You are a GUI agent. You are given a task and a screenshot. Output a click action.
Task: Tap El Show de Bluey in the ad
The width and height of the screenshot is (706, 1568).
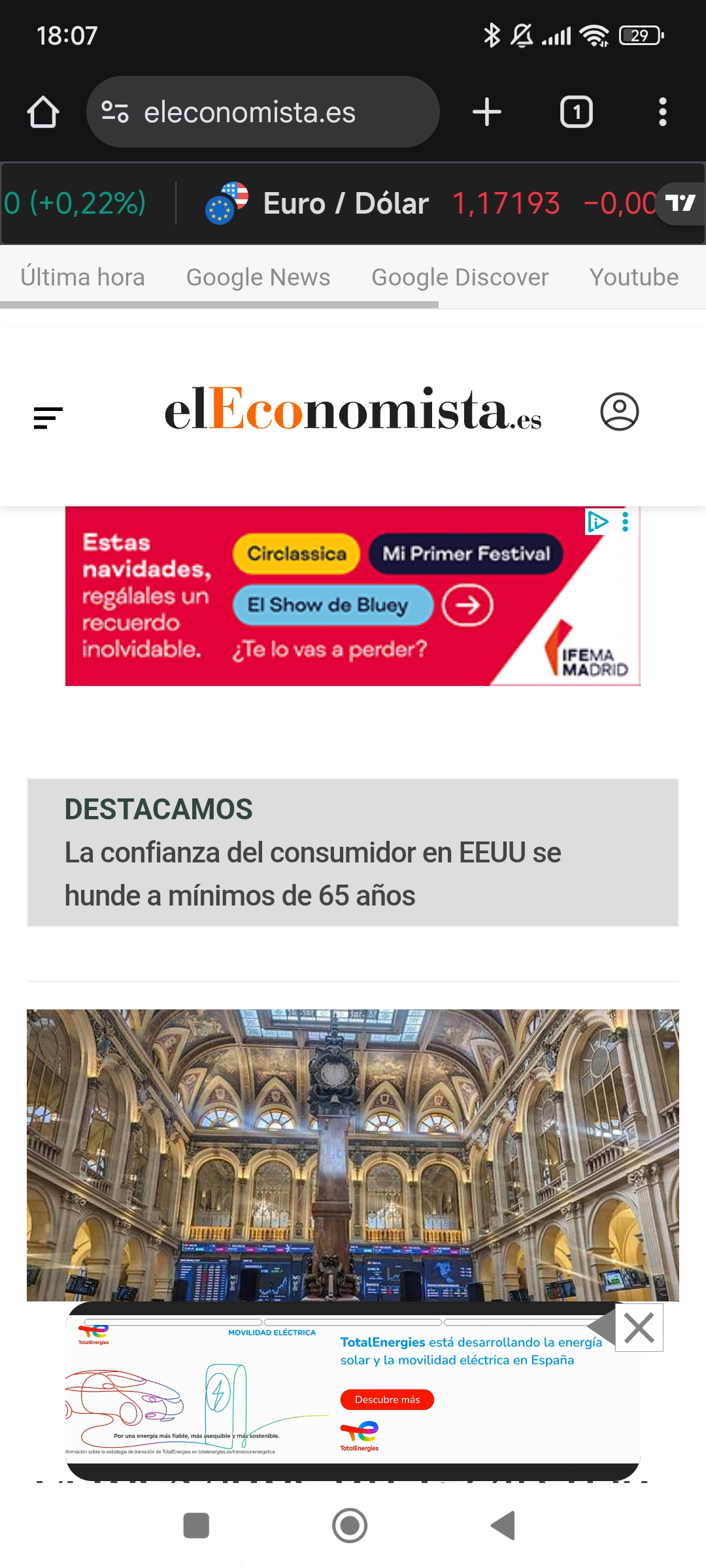(333, 605)
